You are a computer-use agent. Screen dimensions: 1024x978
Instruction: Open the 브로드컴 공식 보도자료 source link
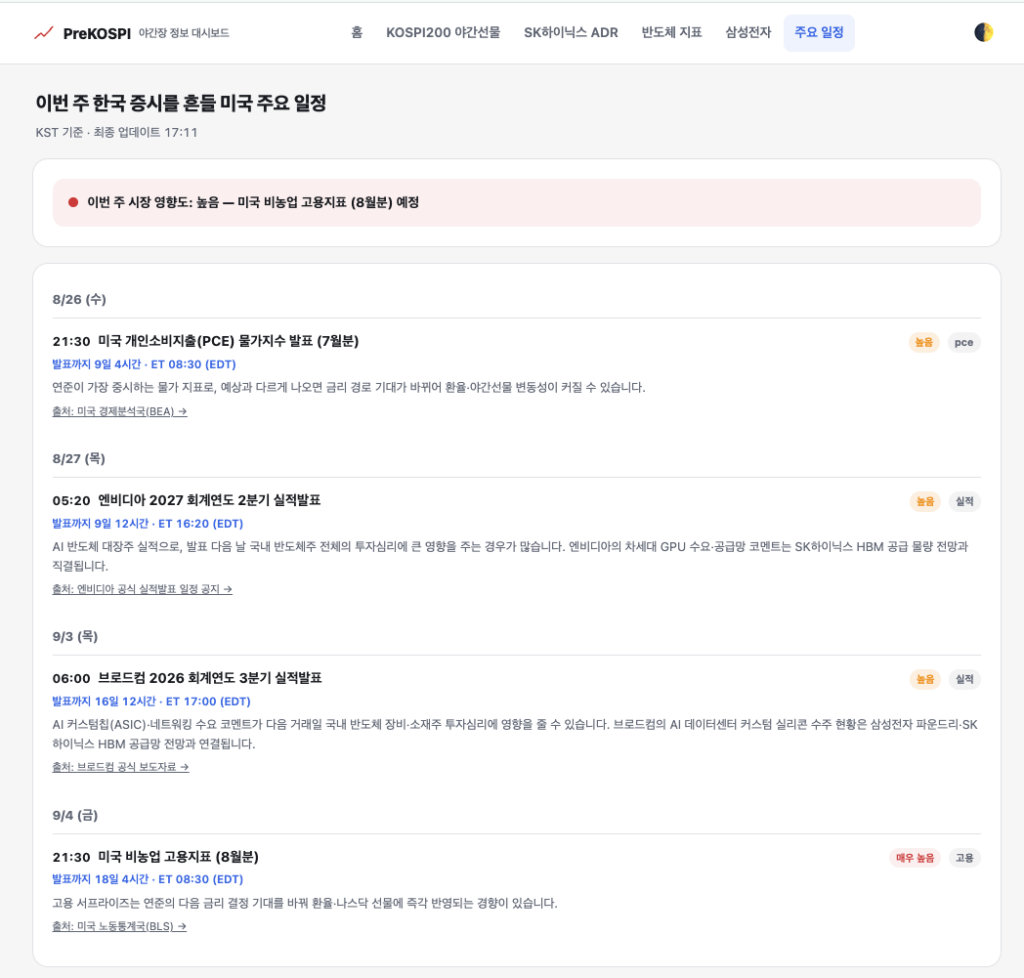click(x=121, y=767)
